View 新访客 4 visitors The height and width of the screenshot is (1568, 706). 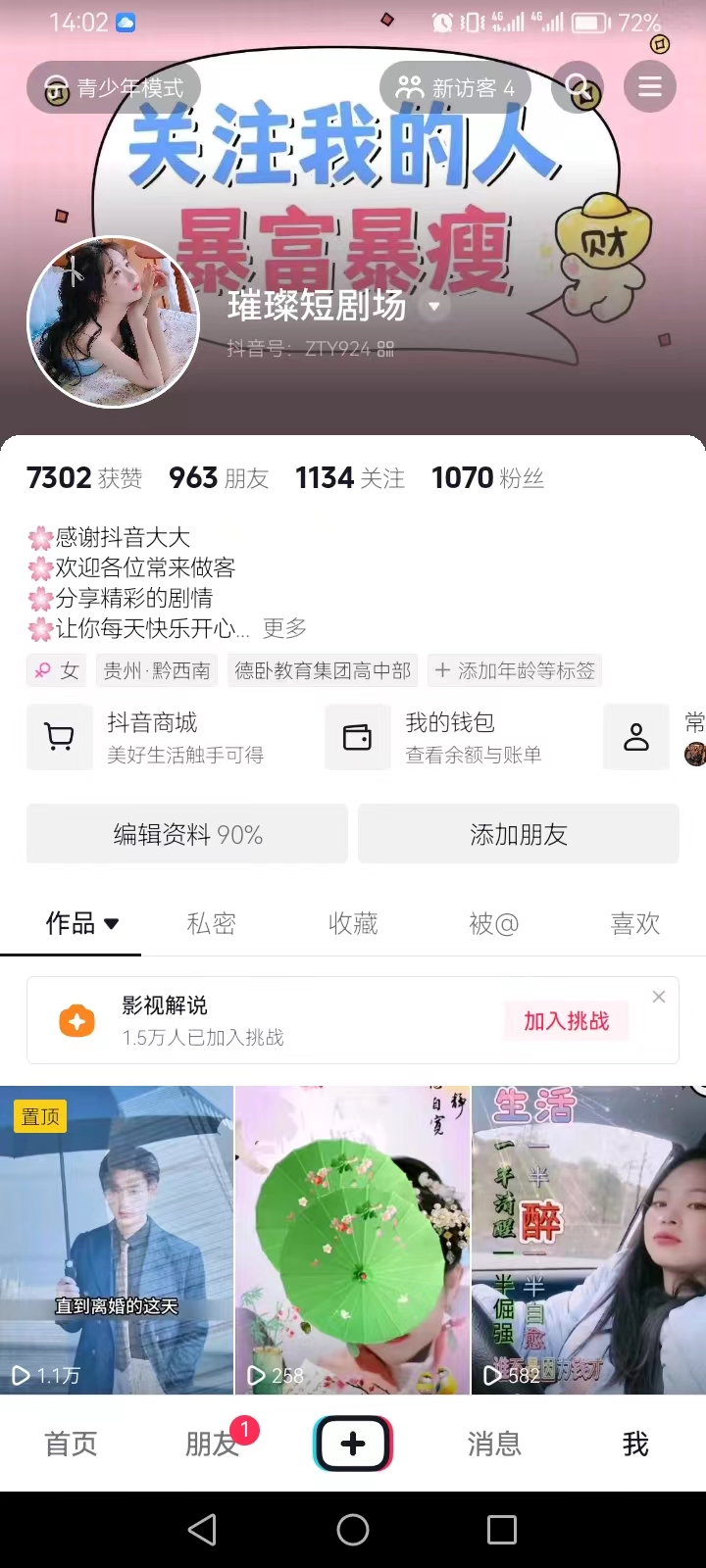coord(455,88)
